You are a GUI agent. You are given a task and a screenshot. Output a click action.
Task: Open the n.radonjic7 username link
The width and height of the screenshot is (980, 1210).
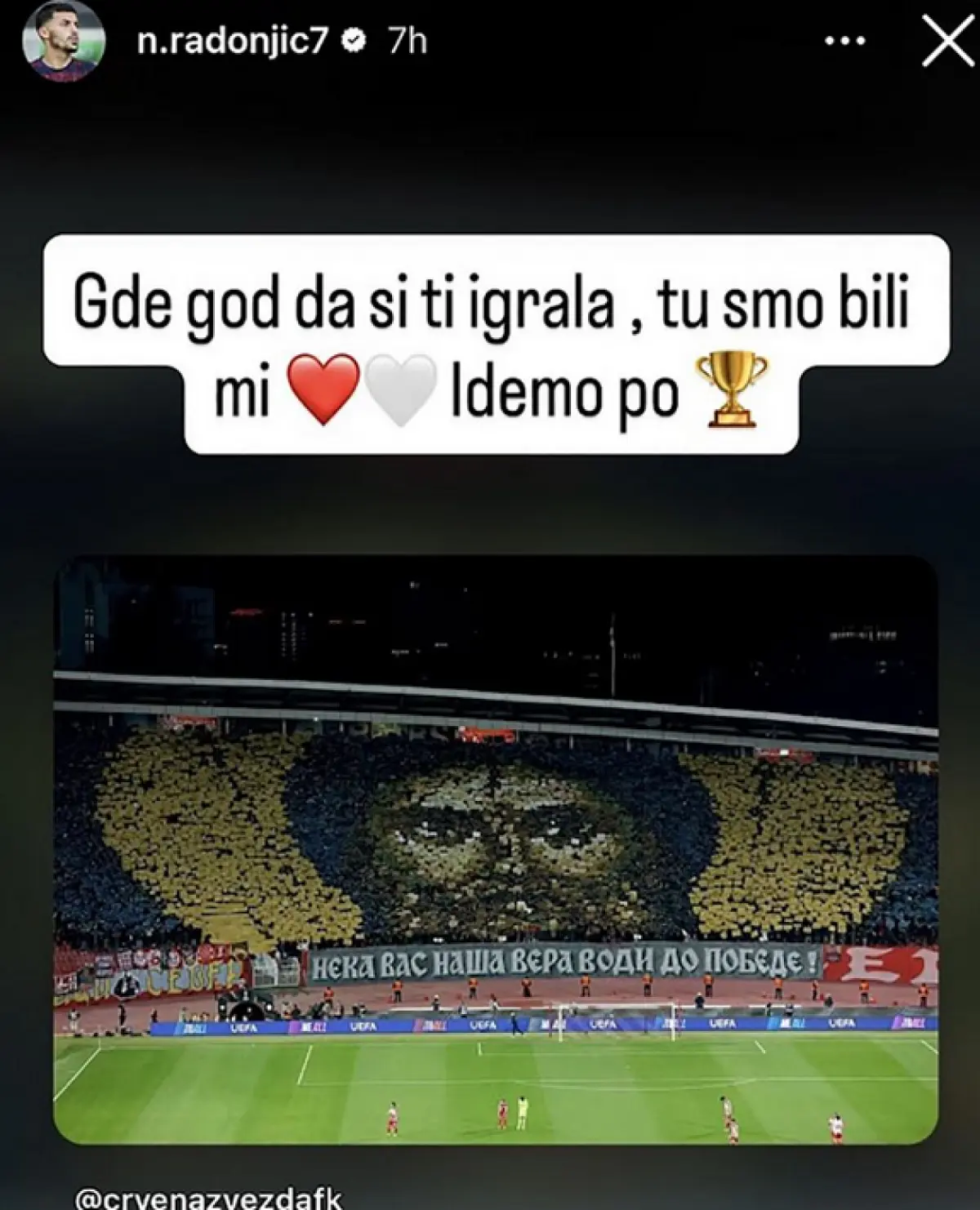click(x=234, y=41)
